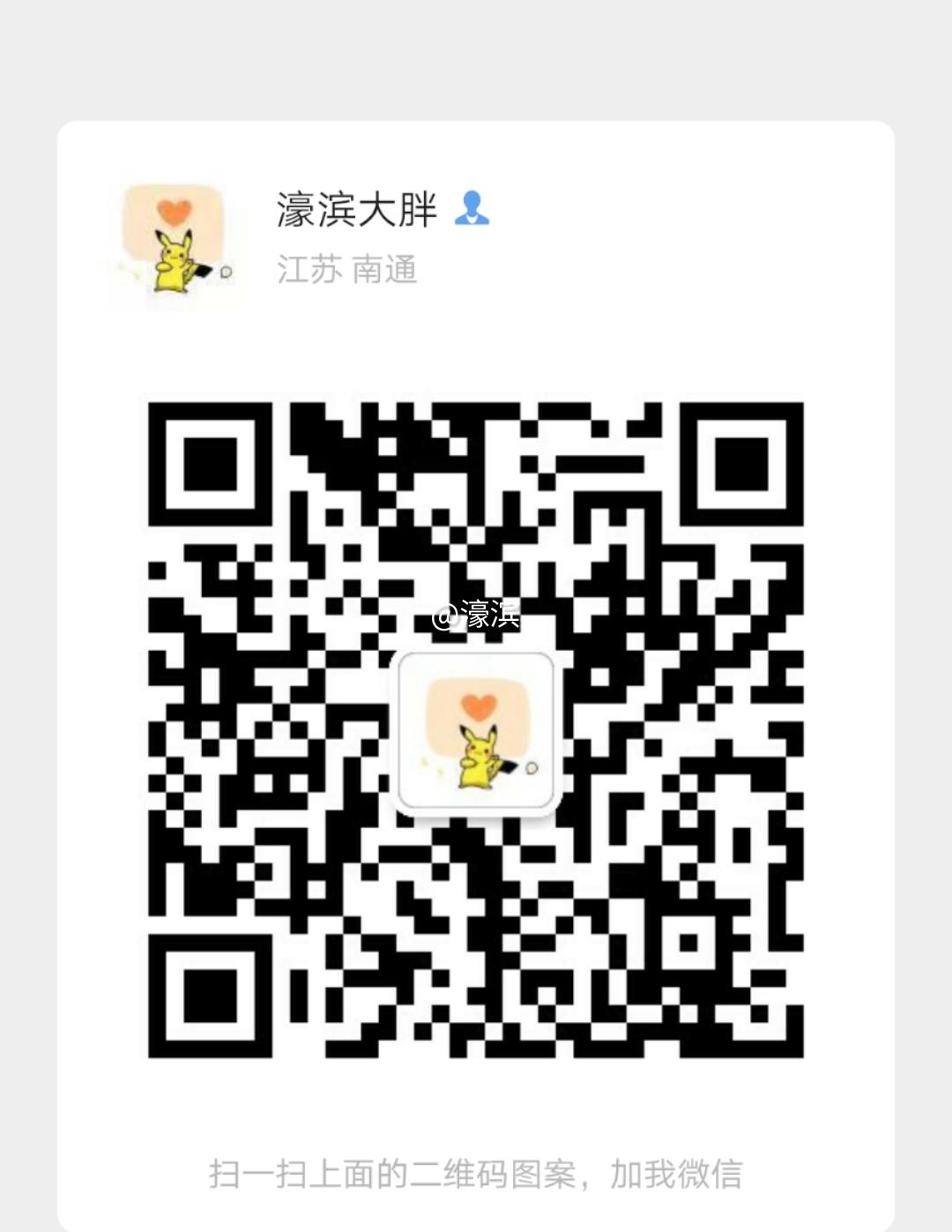Click the heart emoji in the avatar image
Screen dimensions: 952x1232
174,212
